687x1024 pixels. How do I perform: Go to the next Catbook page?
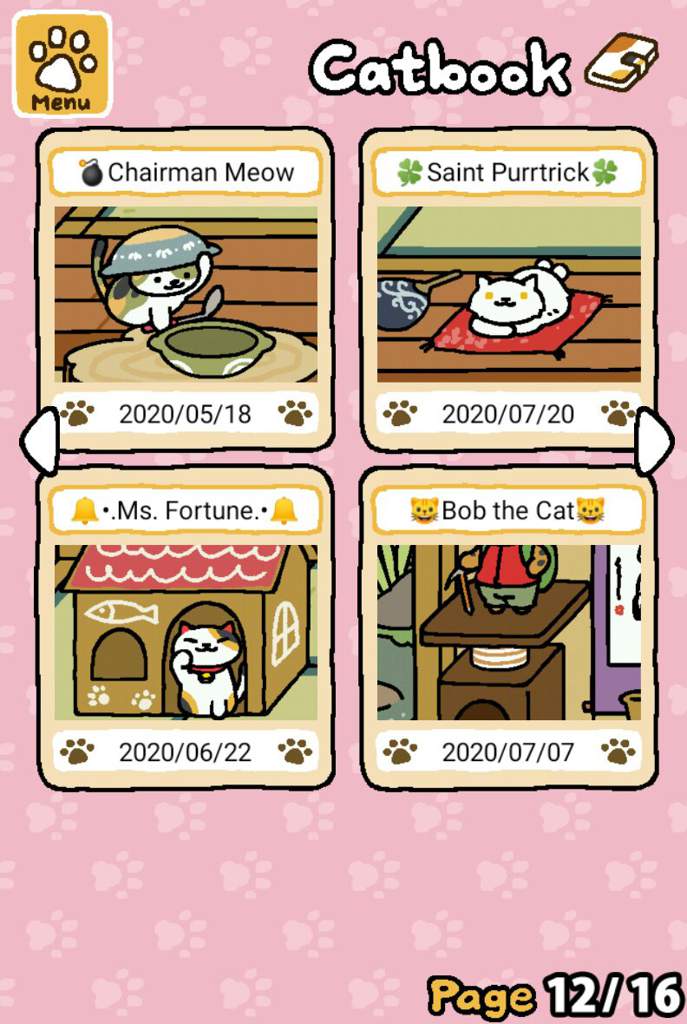pyautogui.click(x=654, y=441)
